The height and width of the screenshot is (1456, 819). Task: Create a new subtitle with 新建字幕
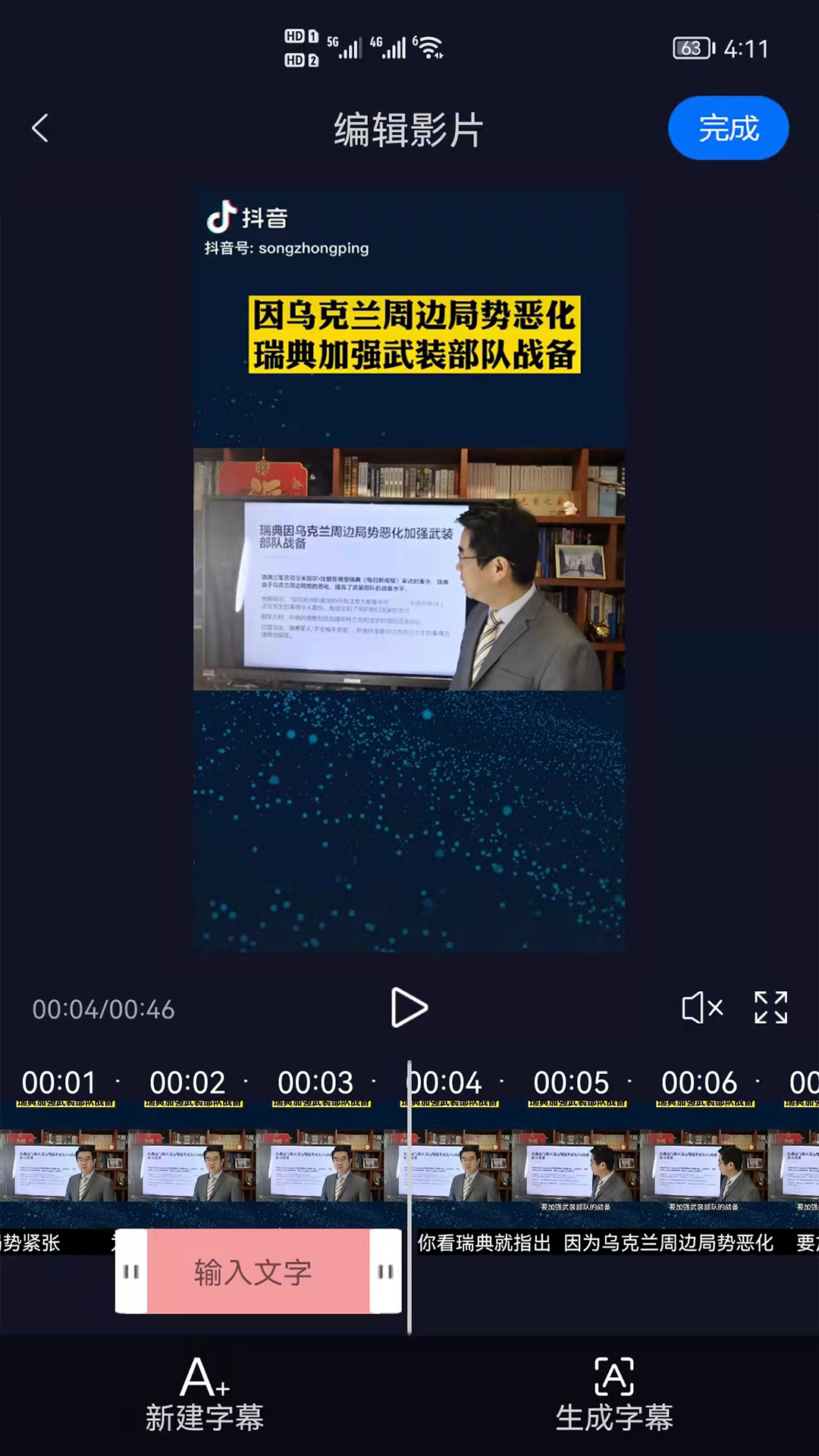coord(205,1395)
